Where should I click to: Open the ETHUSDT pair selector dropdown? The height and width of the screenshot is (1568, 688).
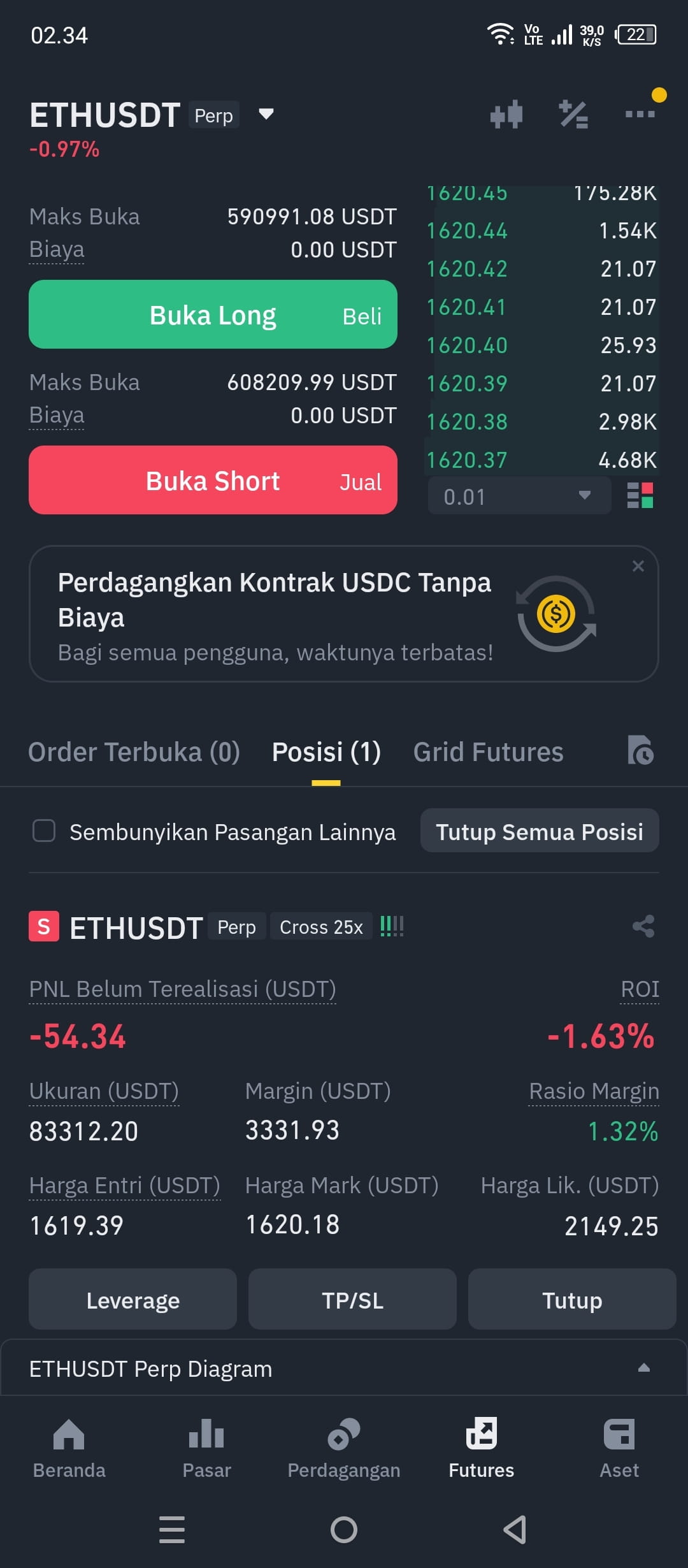(266, 115)
